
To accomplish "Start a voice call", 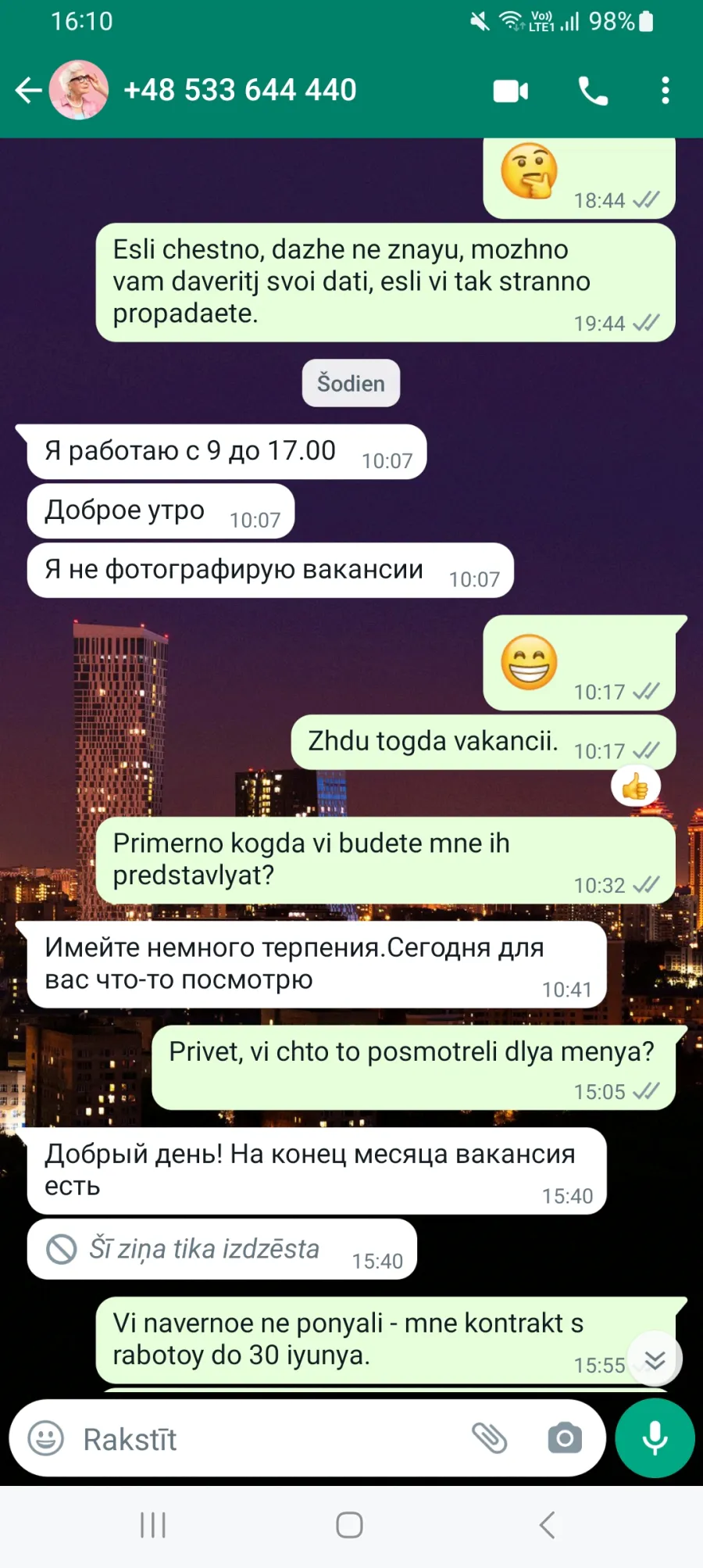I will click(593, 91).
